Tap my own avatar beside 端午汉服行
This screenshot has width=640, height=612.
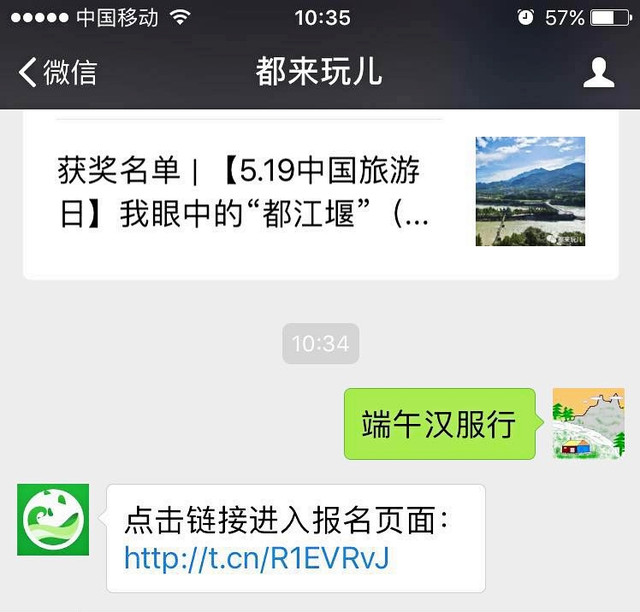pyautogui.click(x=588, y=423)
